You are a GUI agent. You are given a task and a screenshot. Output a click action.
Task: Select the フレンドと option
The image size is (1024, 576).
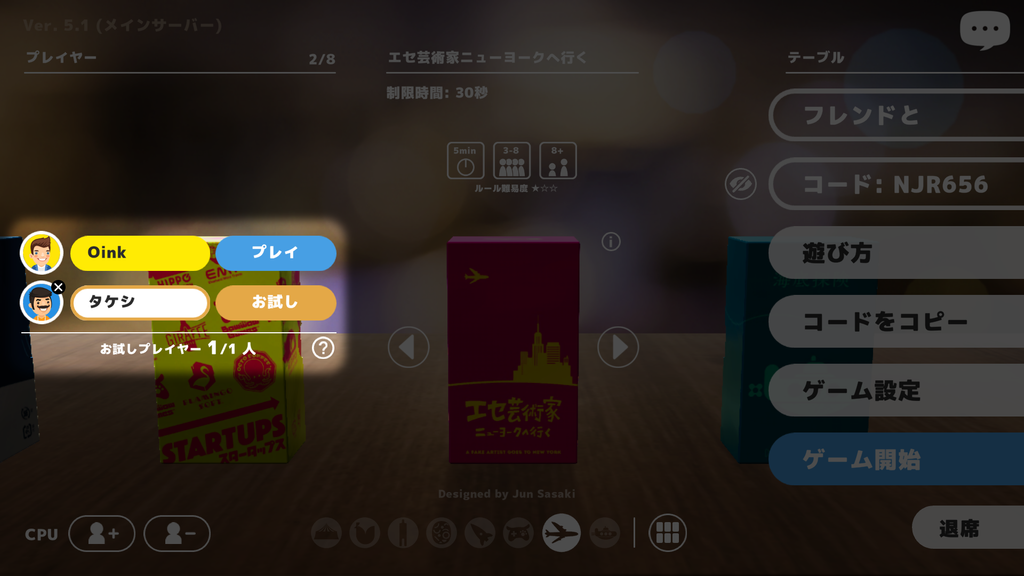[x=895, y=116]
